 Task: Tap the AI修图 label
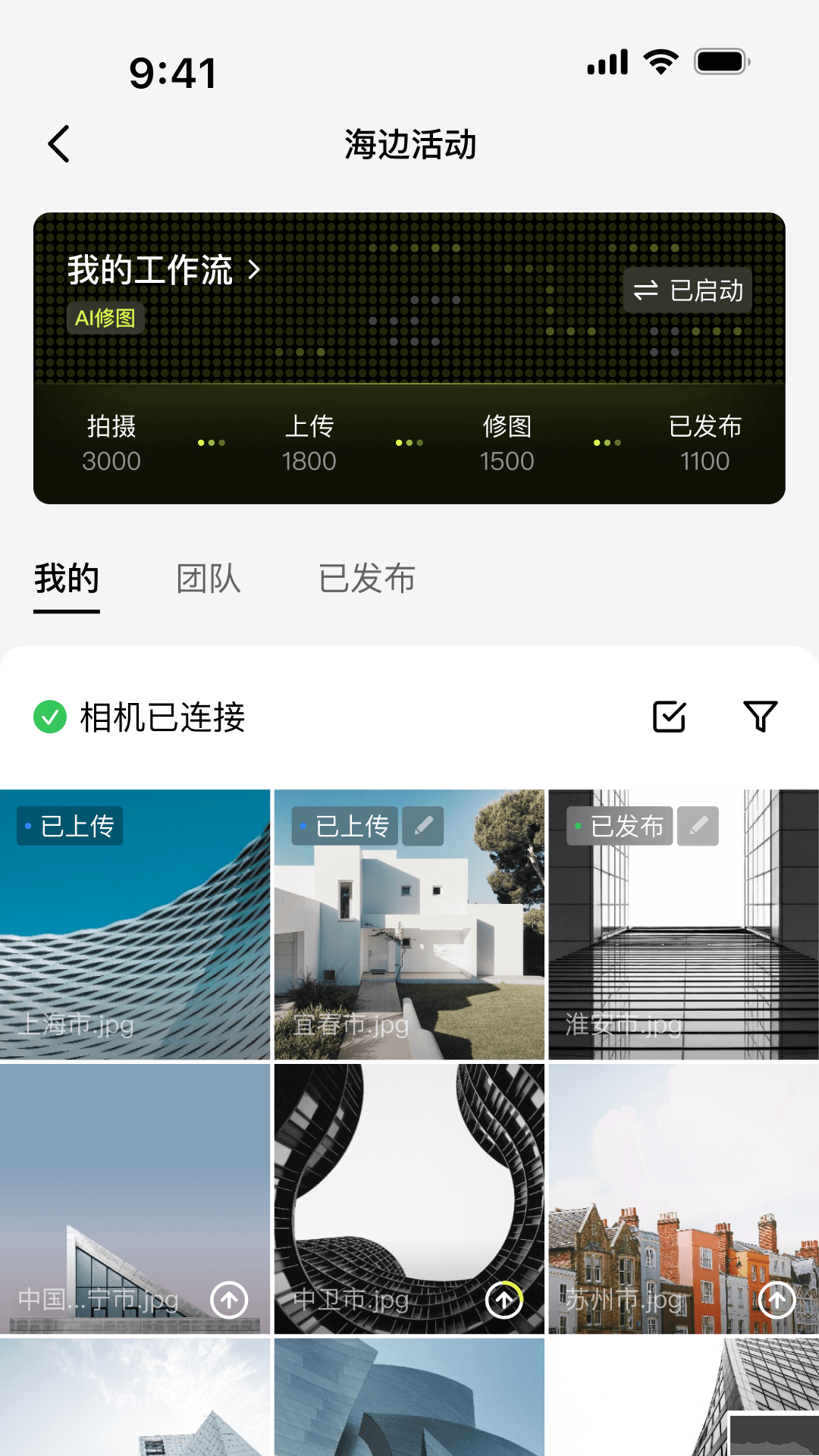[105, 318]
